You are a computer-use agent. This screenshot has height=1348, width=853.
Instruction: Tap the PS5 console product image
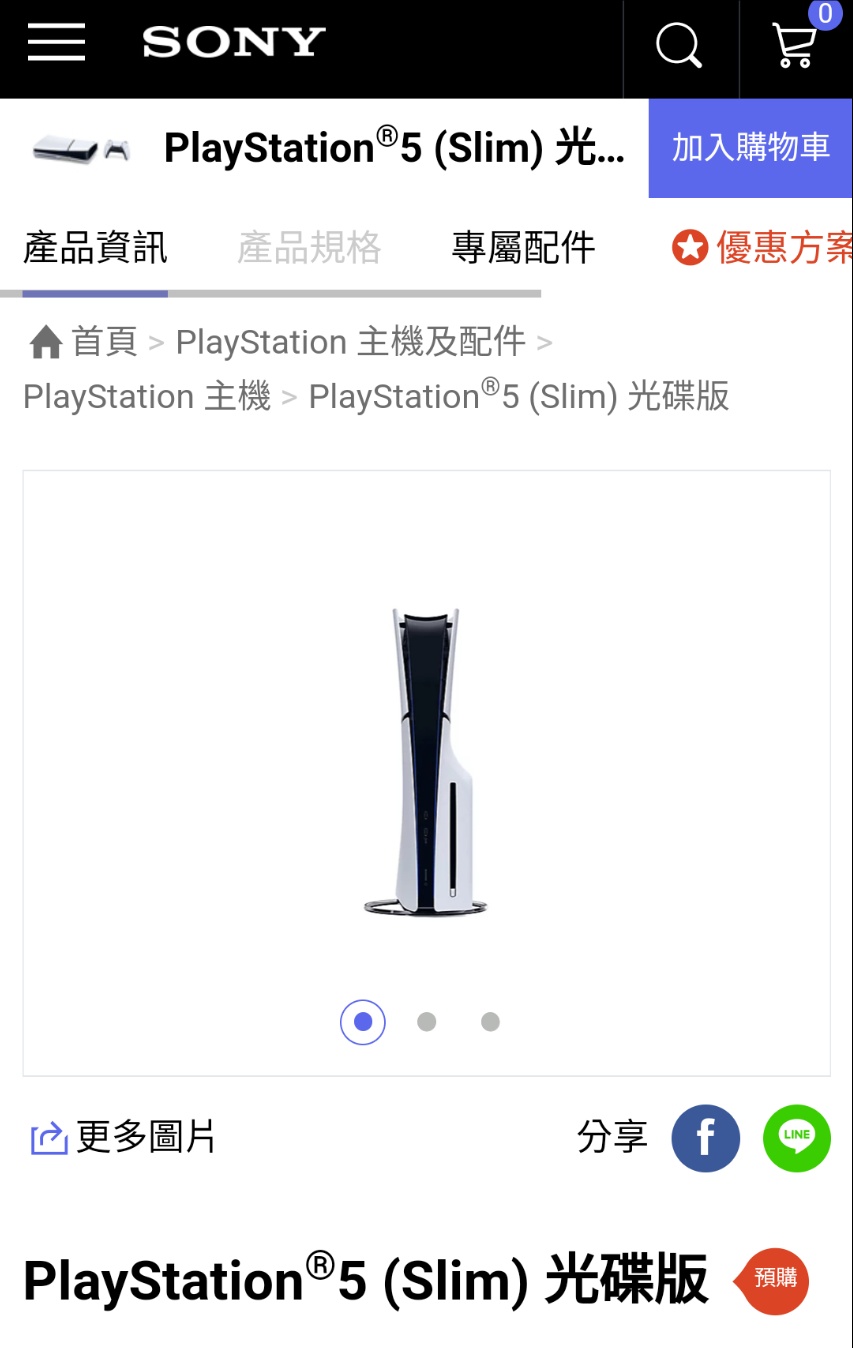(x=426, y=762)
